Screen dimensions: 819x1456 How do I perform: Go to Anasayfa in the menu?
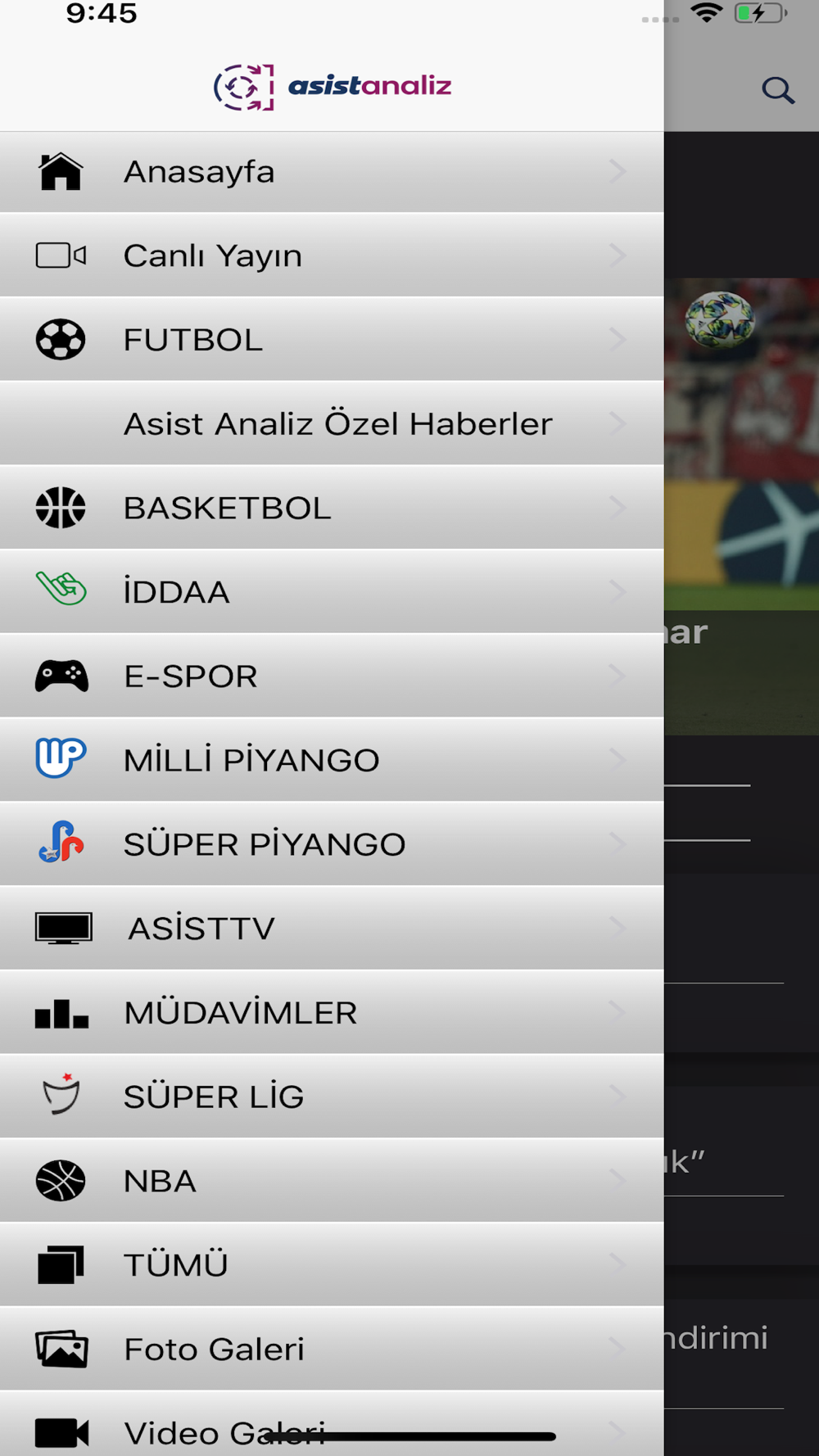pyautogui.click(x=332, y=172)
